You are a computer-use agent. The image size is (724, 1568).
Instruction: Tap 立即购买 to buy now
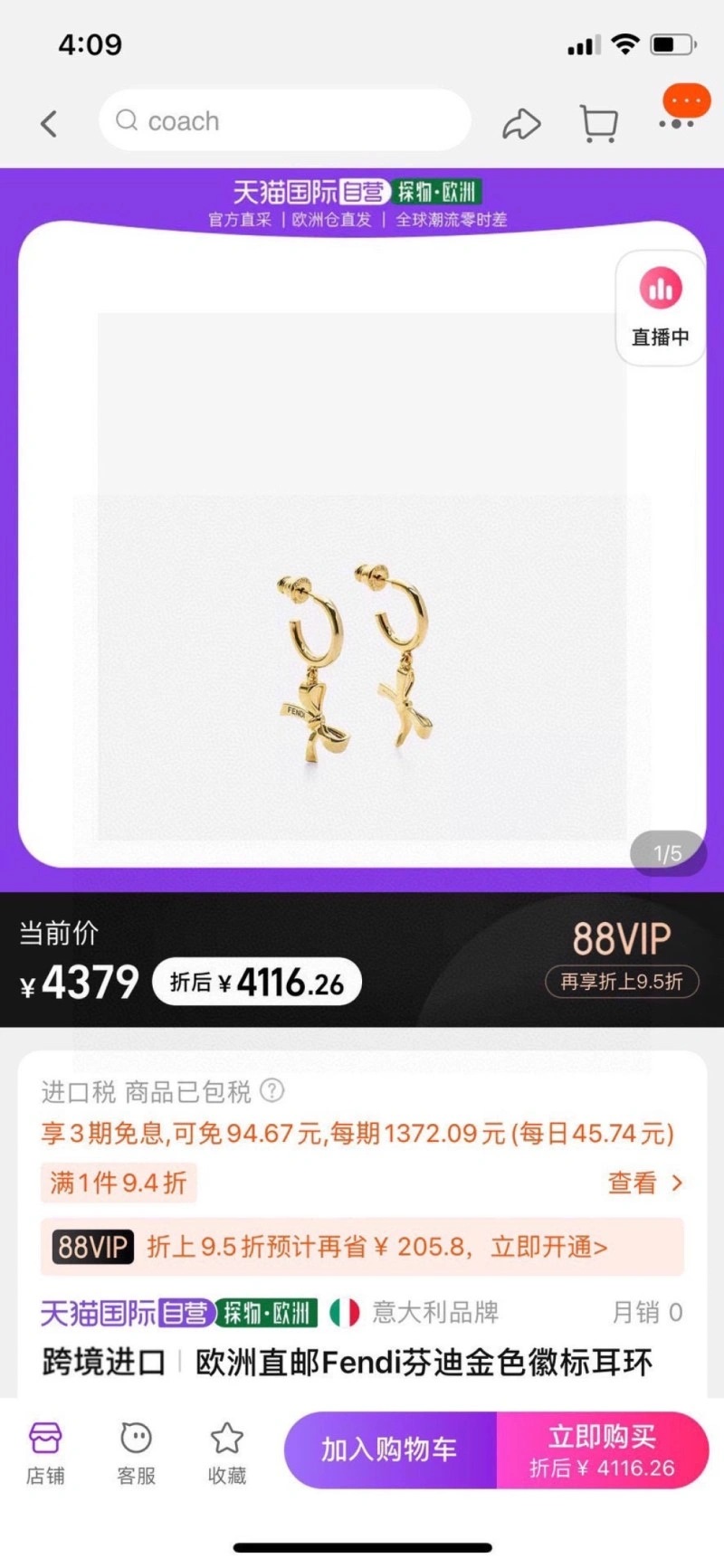coord(603,1449)
